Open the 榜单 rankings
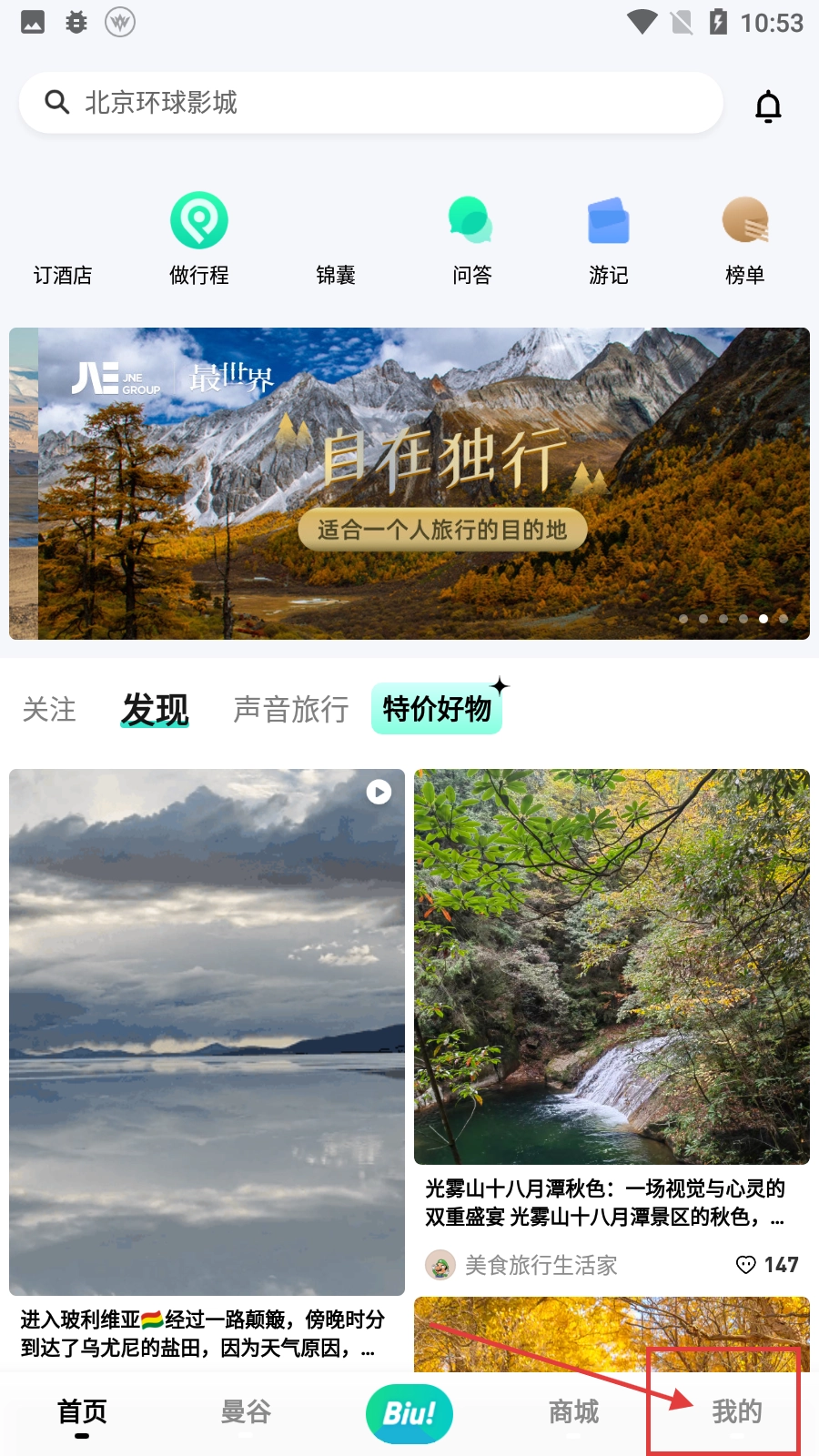 (744, 237)
